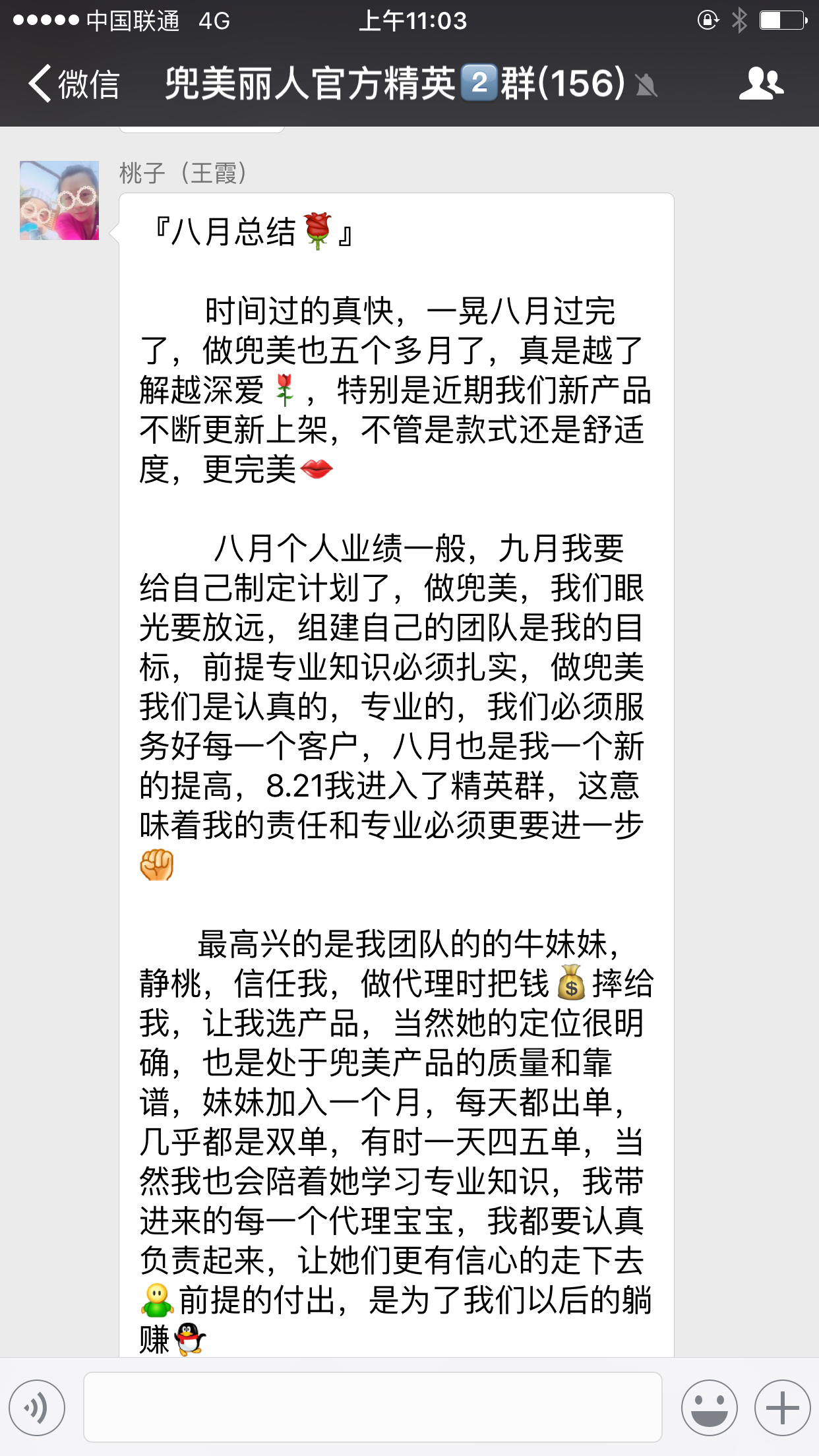Tap 桃子（王霞）'s profile avatar
This screenshot has width=819, height=1456.
[59, 200]
